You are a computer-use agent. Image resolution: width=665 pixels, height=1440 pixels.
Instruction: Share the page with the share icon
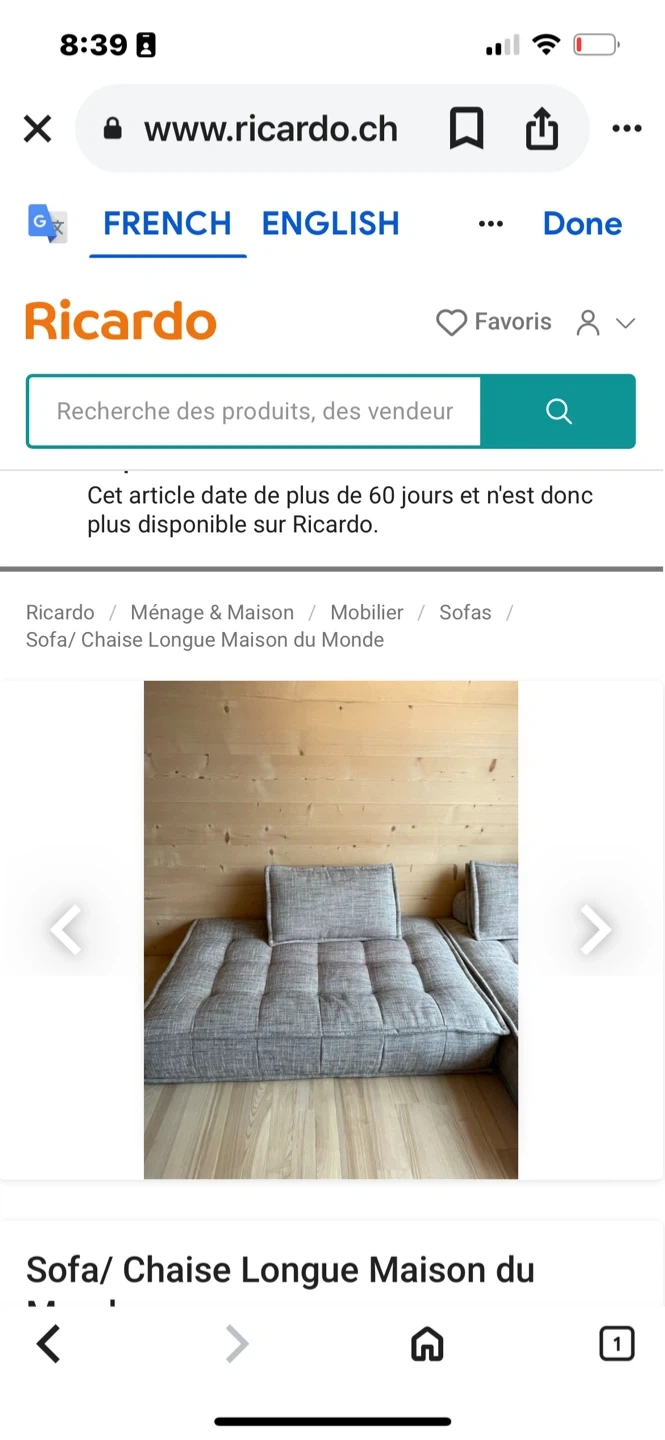pyautogui.click(x=541, y=129)
